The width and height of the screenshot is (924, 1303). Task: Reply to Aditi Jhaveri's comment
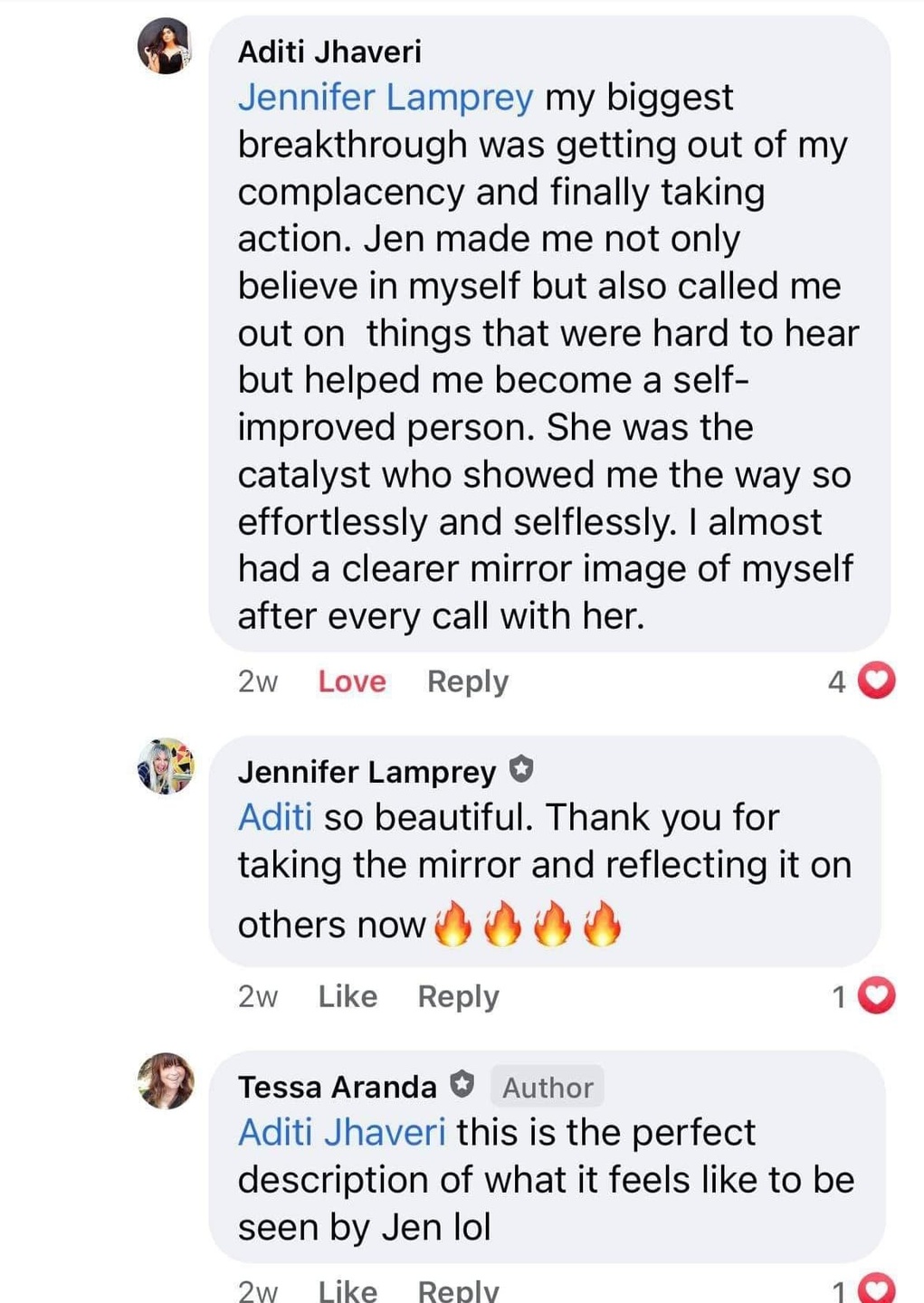[x=467, y=681]
